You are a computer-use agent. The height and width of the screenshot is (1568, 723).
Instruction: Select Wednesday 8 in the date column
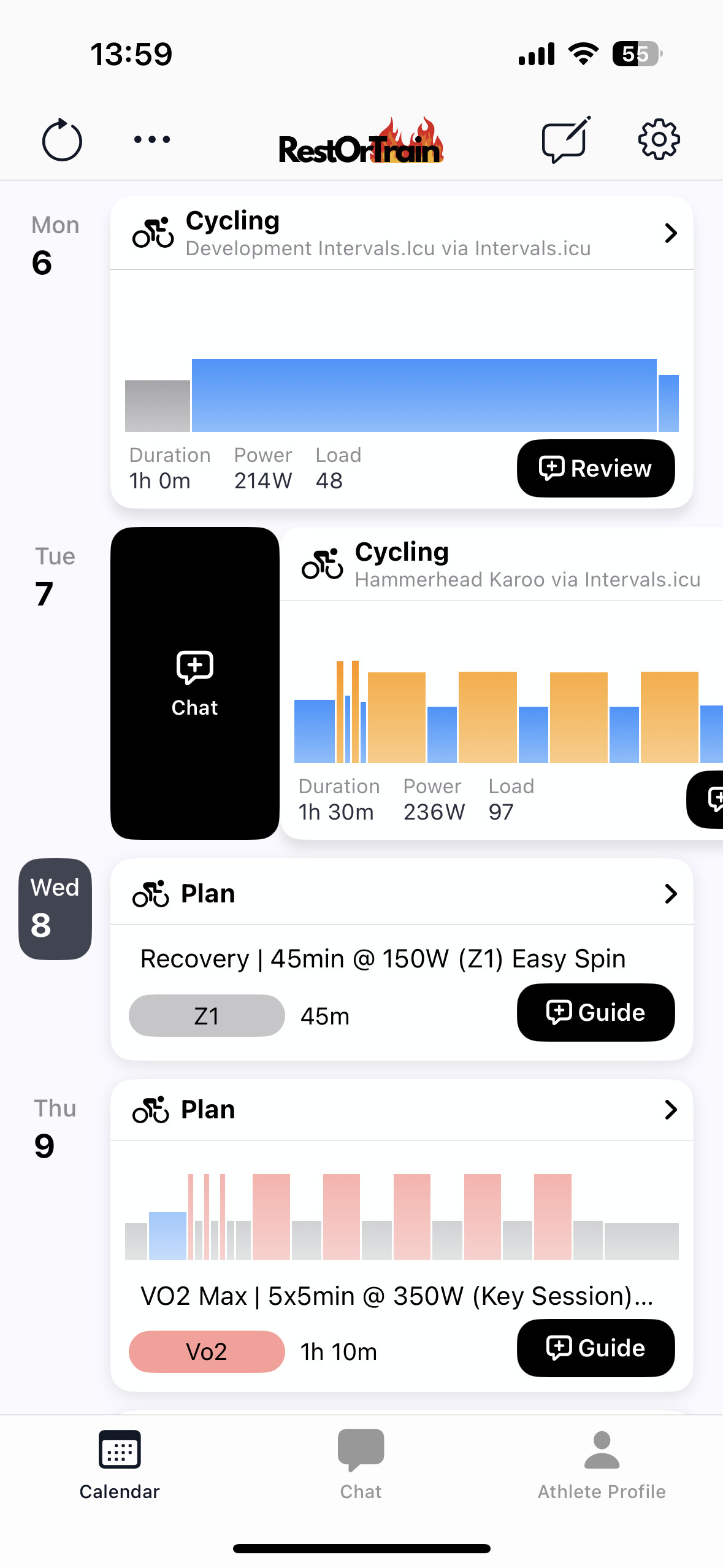55,909
